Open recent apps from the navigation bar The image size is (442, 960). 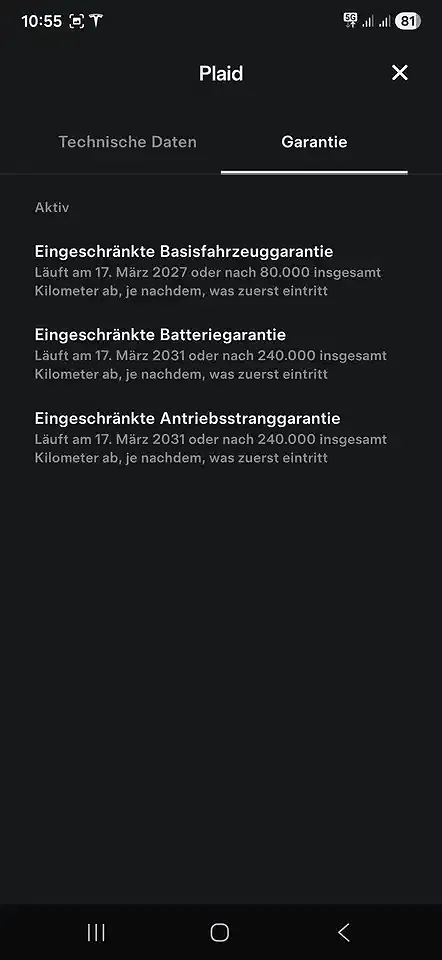[x=96, y=932]
